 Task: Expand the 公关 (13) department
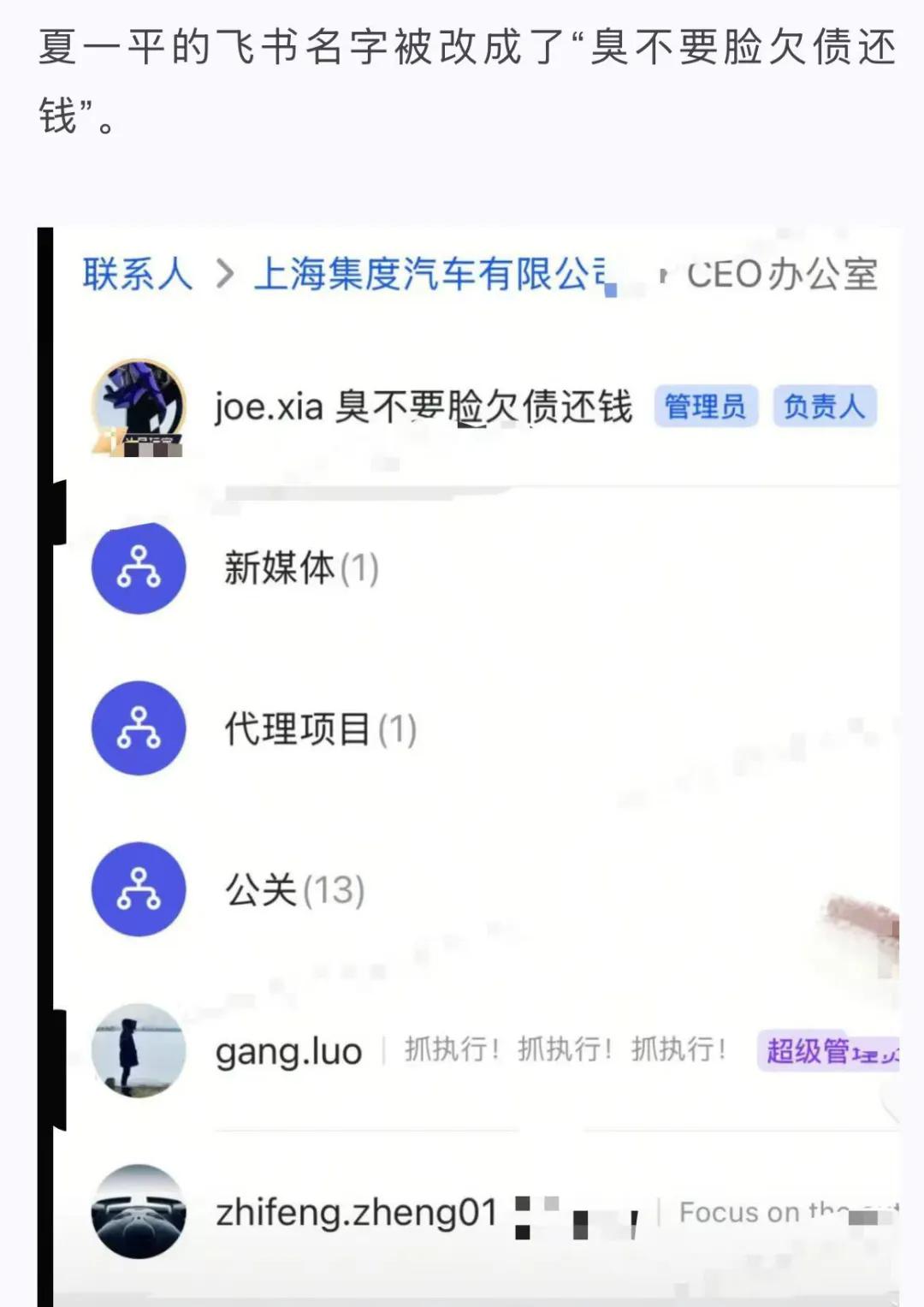point(295,891)
